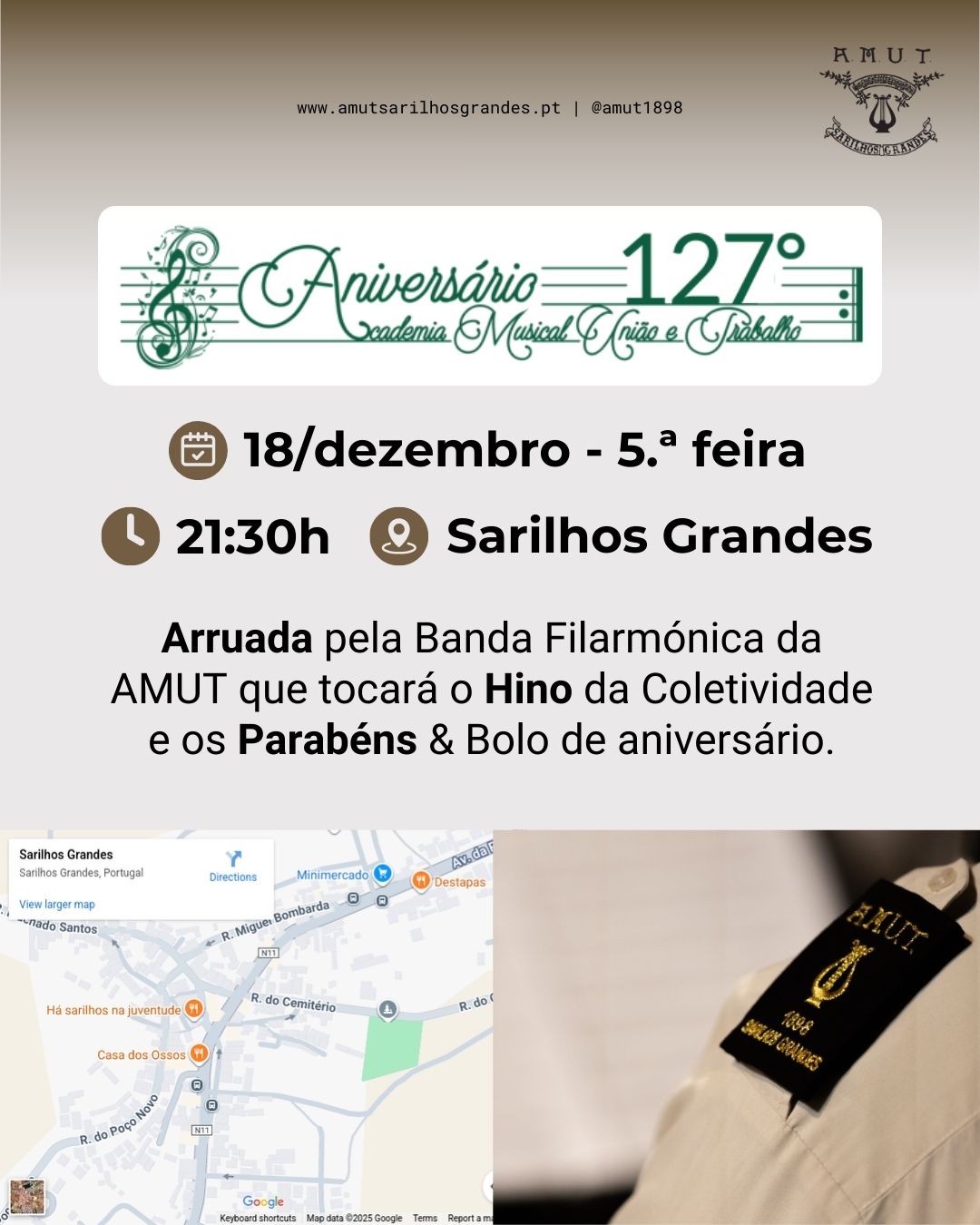Screen dimensions: 980x1225
Task: Click the bus stop icon near R. Miguel Bombarda
Action: click(353, 899)
